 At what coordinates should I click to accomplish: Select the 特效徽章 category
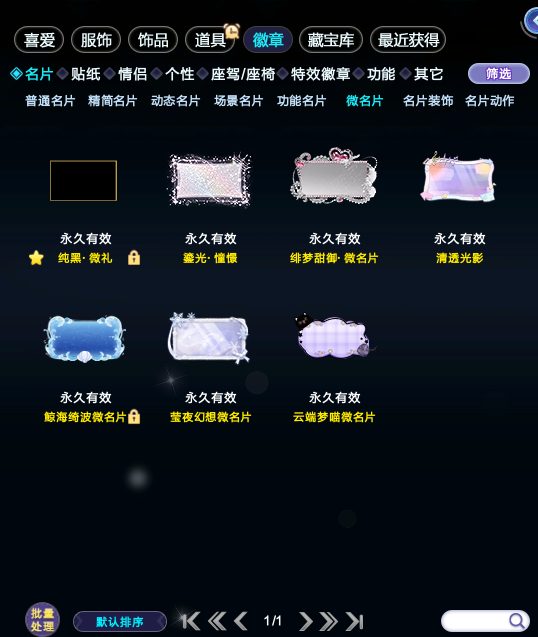click(321, 74)
